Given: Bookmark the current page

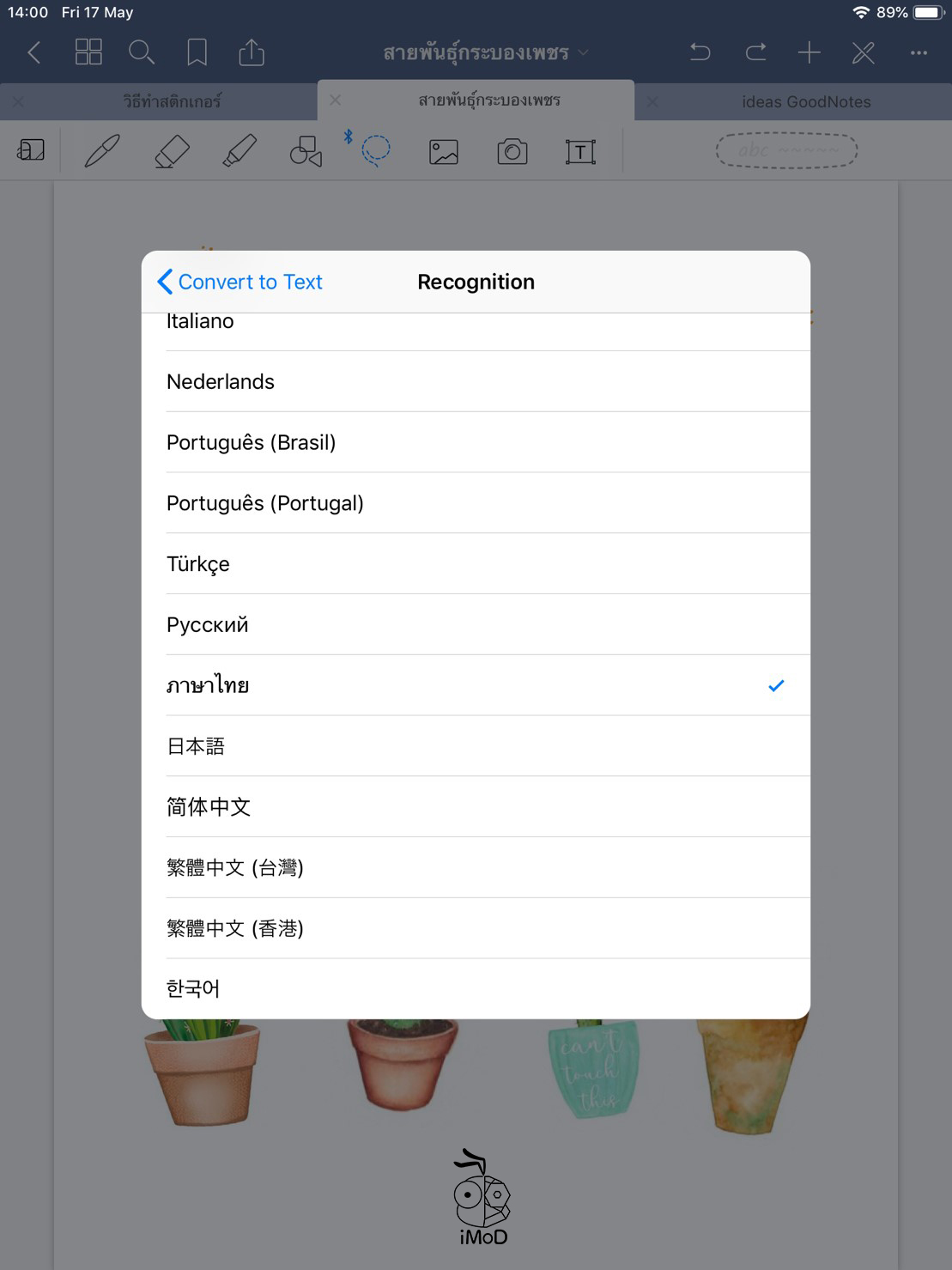Looking at the screenshot, I should coord(197,52).
